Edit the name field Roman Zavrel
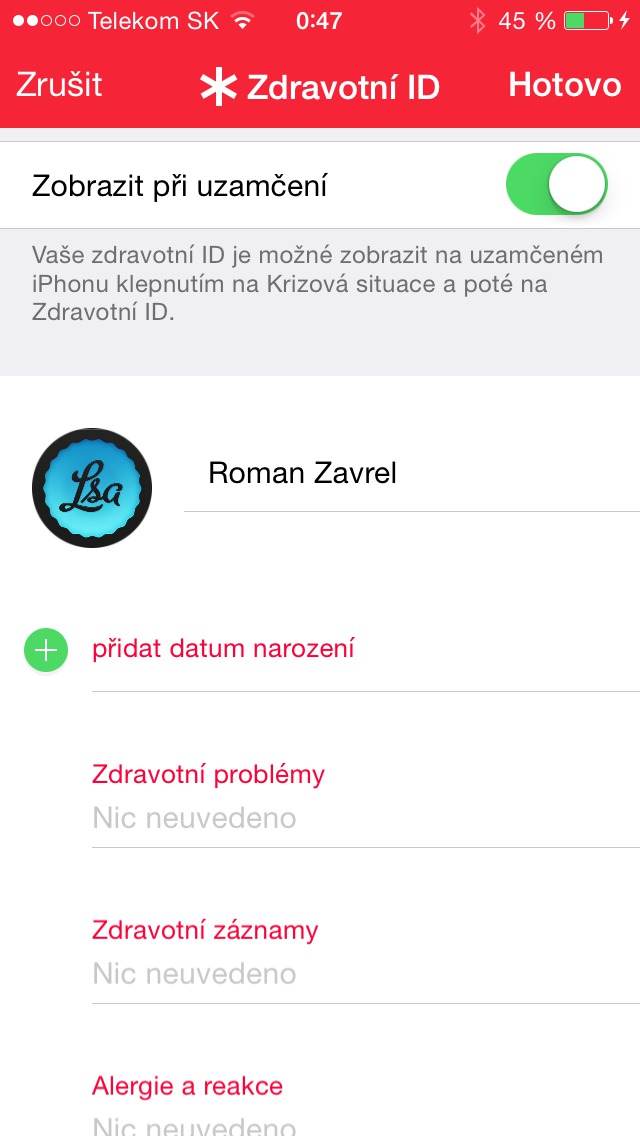 400,473
